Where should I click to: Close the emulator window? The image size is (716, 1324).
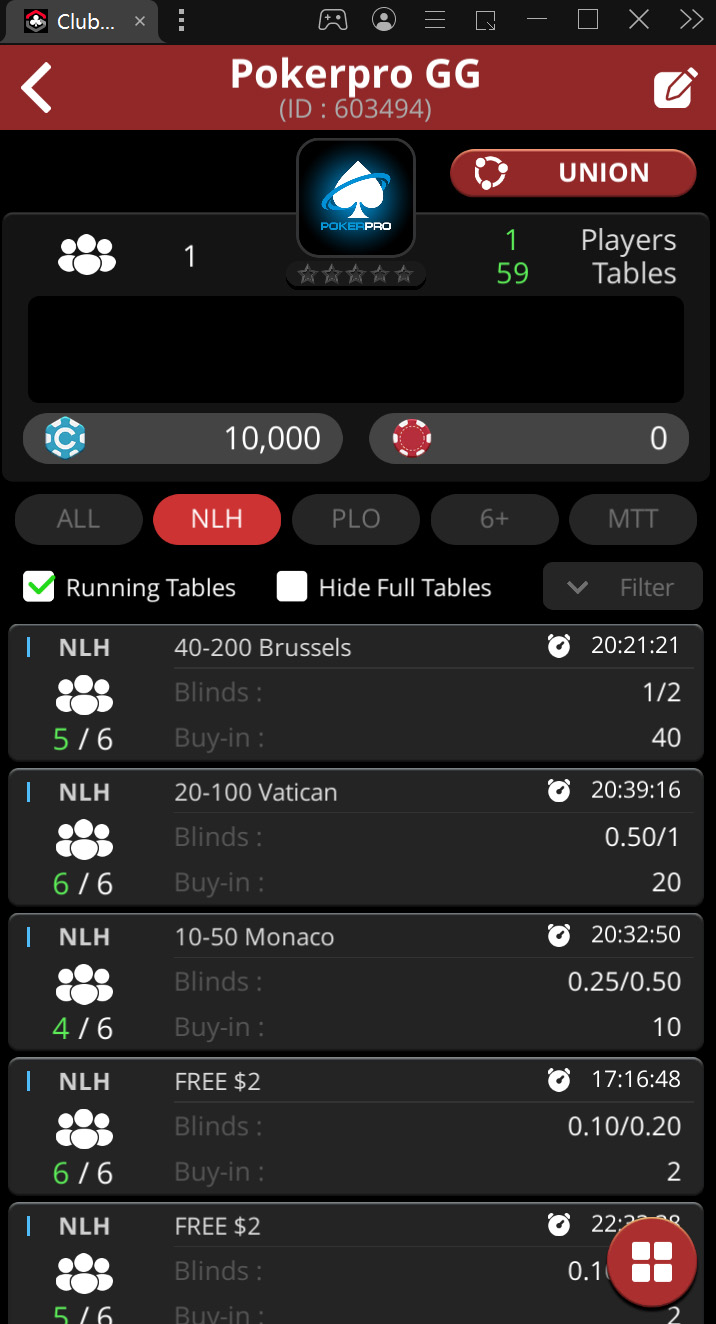(639, 20)
